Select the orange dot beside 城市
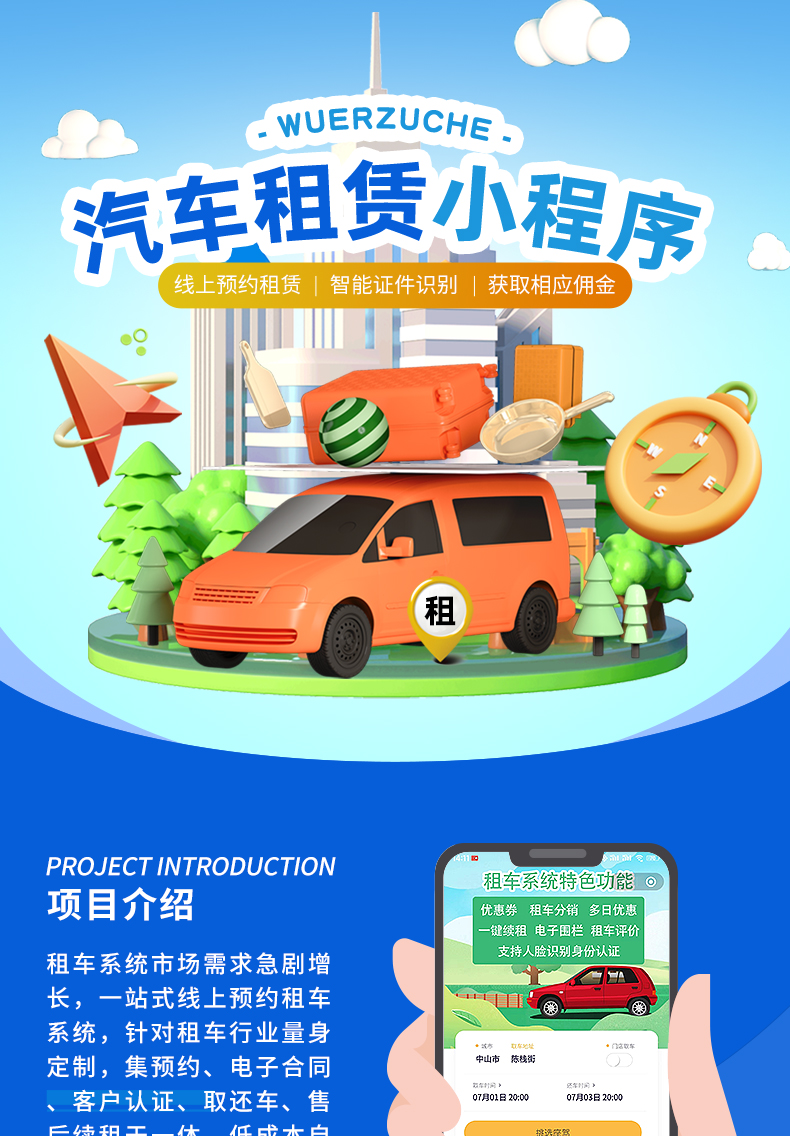The image size is (790, 1136). [477, 1045]
